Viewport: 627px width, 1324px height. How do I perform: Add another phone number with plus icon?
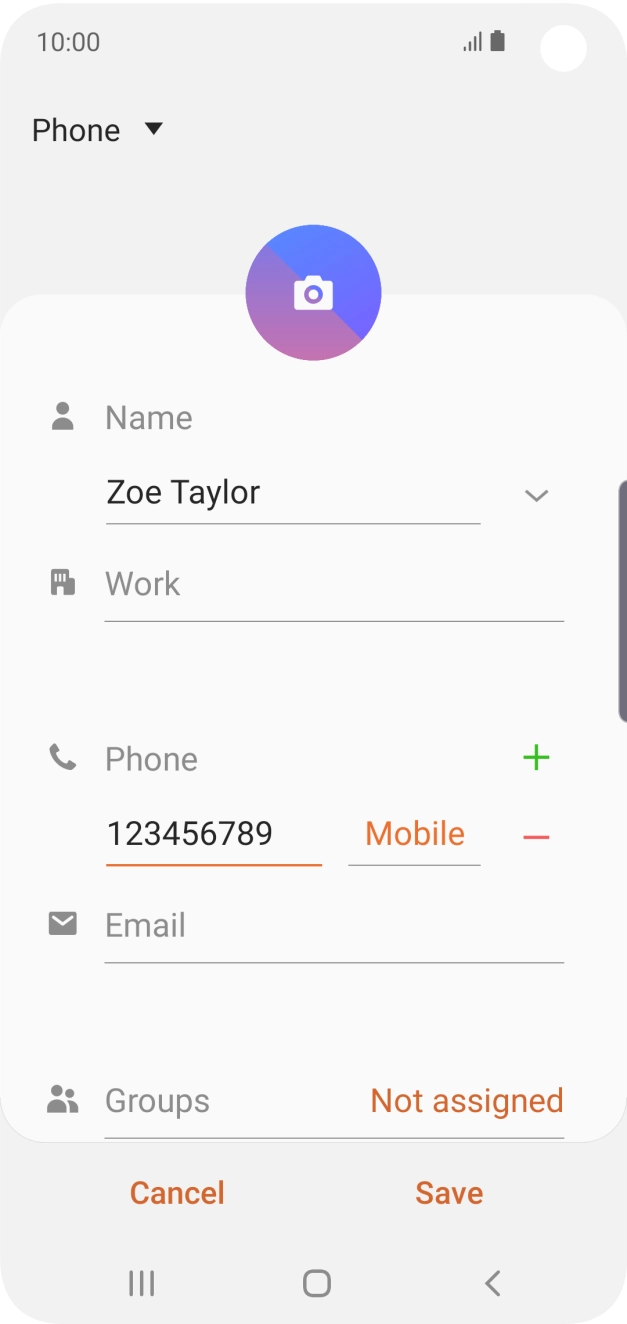click(536, 758)
